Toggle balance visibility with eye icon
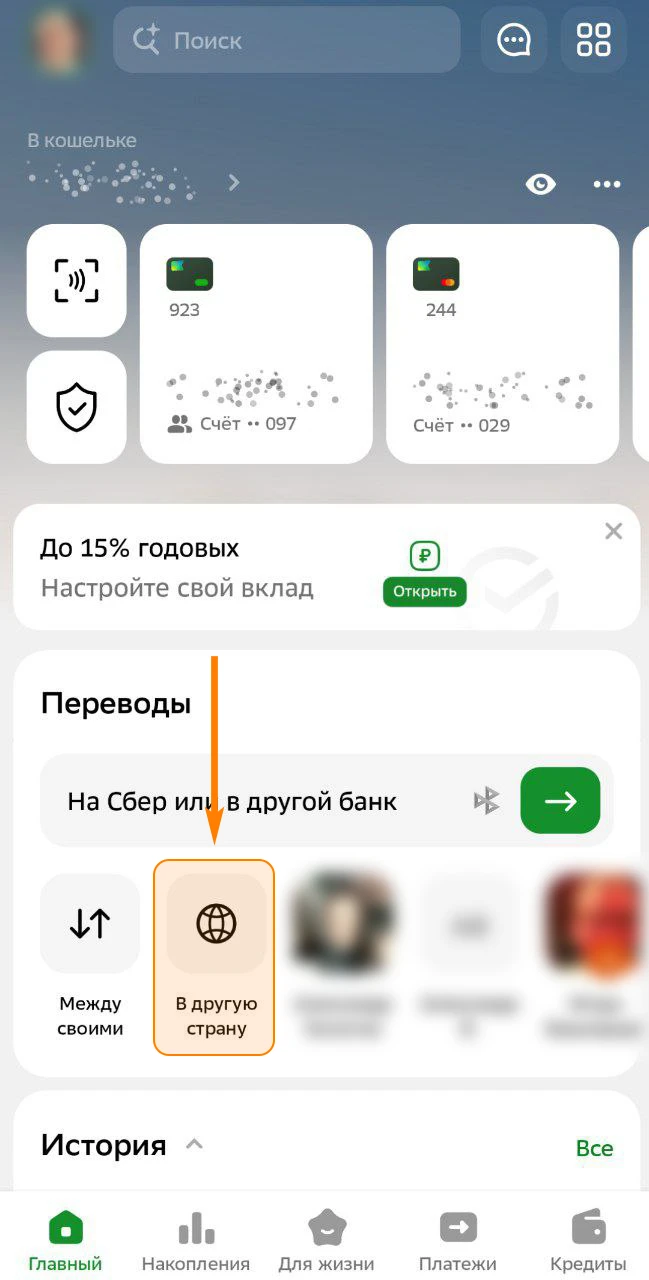 pyautogui.click(x=541, y=184)
